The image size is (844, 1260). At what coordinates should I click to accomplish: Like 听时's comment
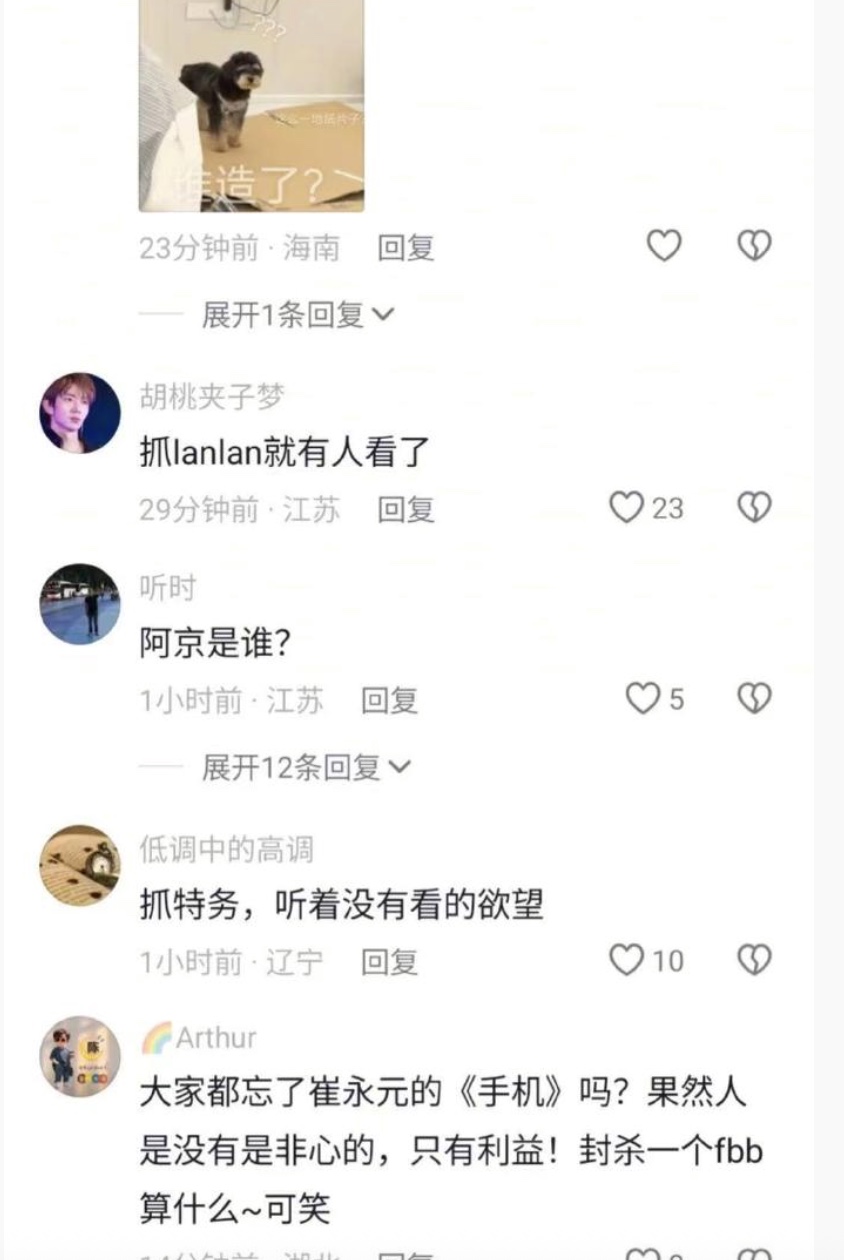643,699
